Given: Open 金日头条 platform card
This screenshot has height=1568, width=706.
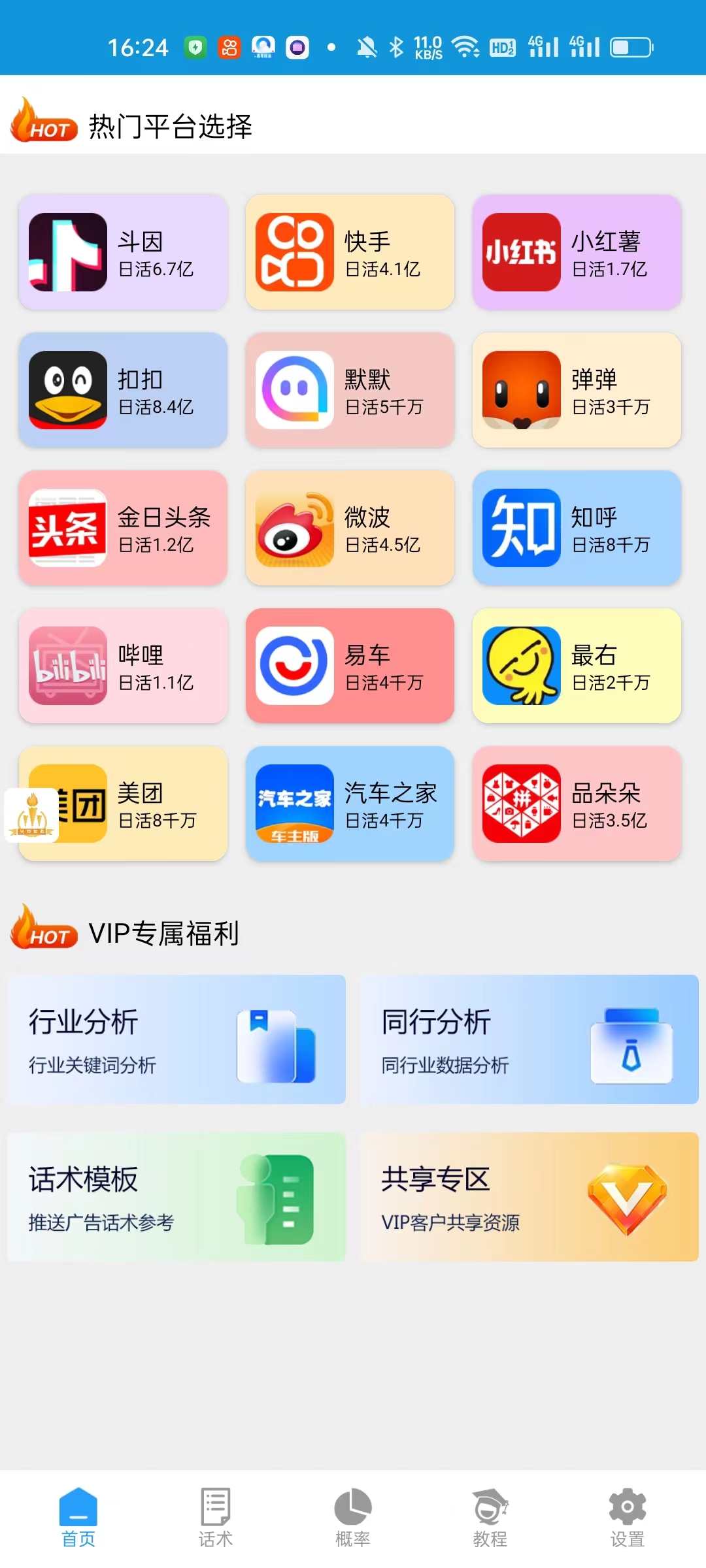Looking at the screenshot, I should tap(123, 528).
